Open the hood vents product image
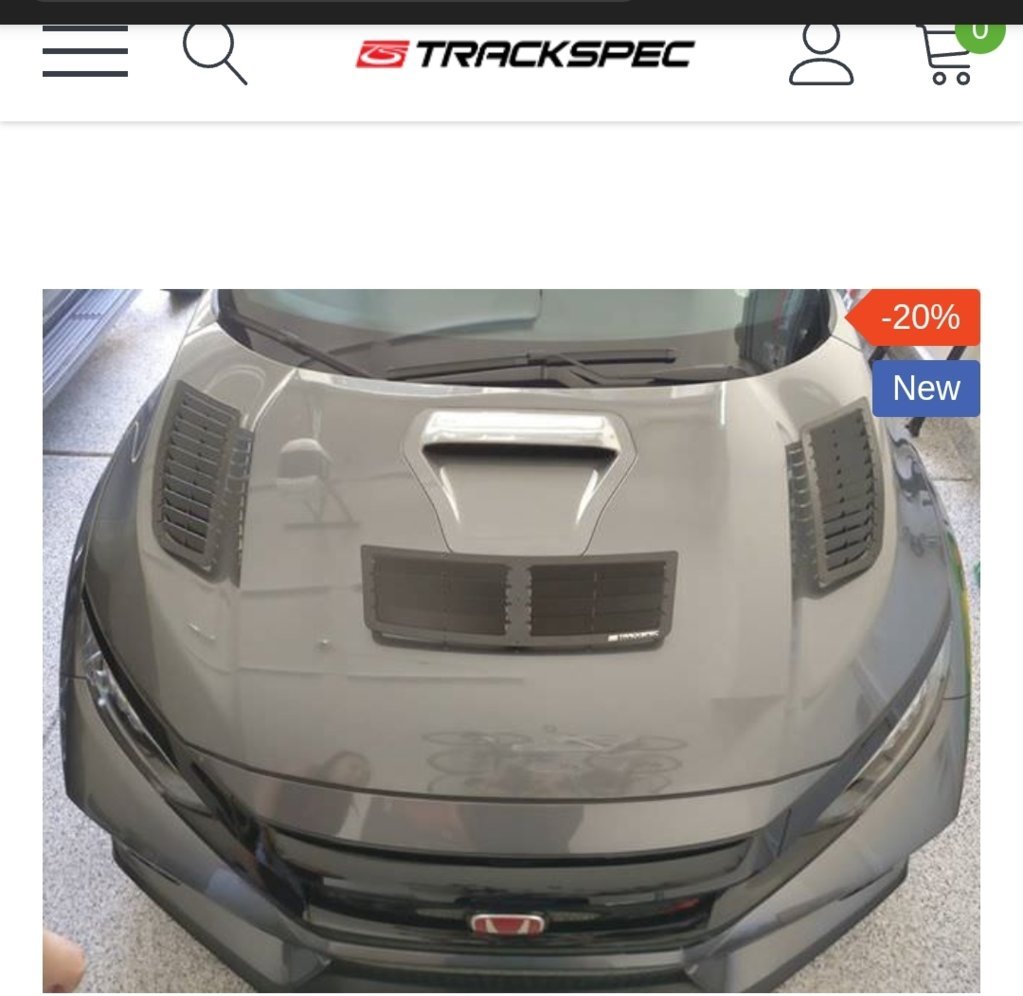This screenshot has height=996, width=1023. pyautogui.click(x=511, y=640)
